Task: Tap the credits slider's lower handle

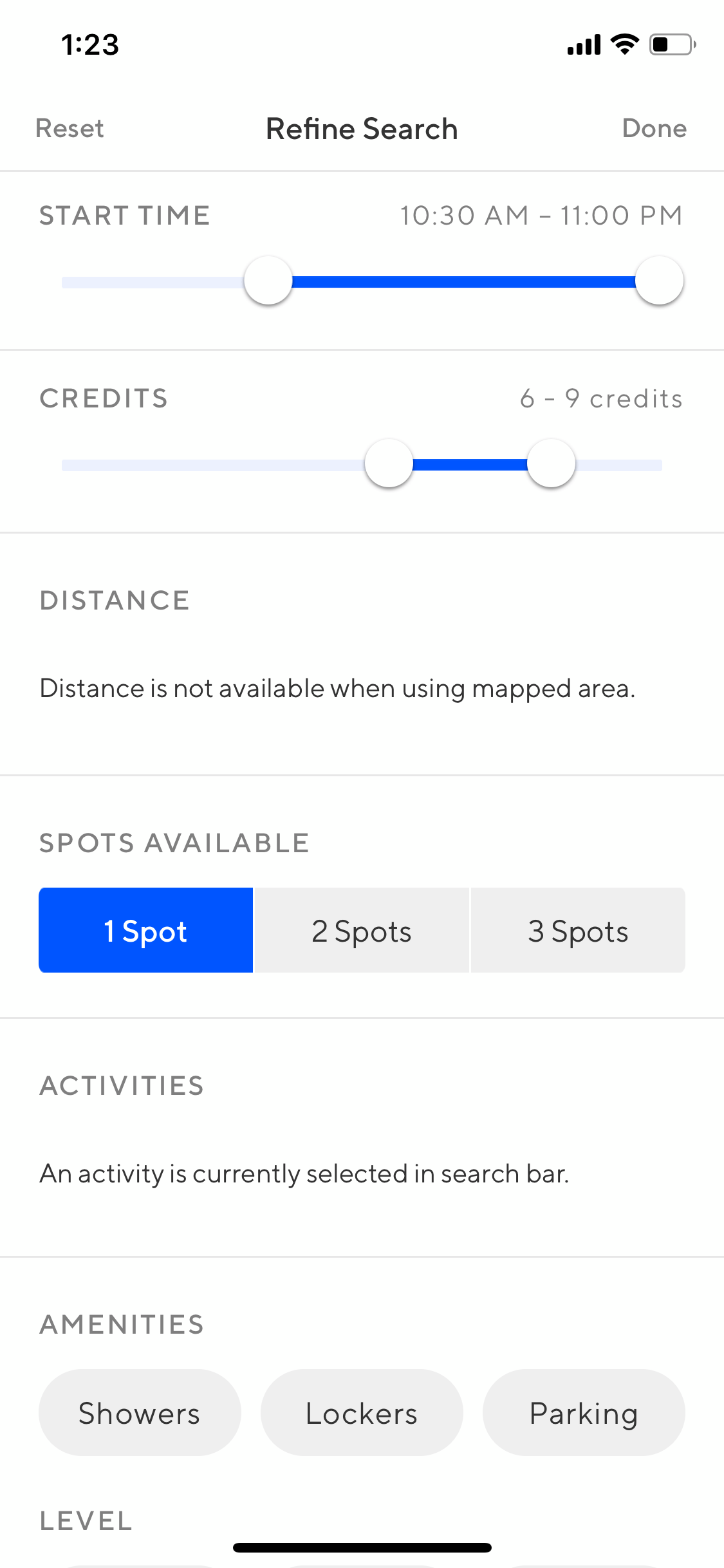Action: click(389, 463)
